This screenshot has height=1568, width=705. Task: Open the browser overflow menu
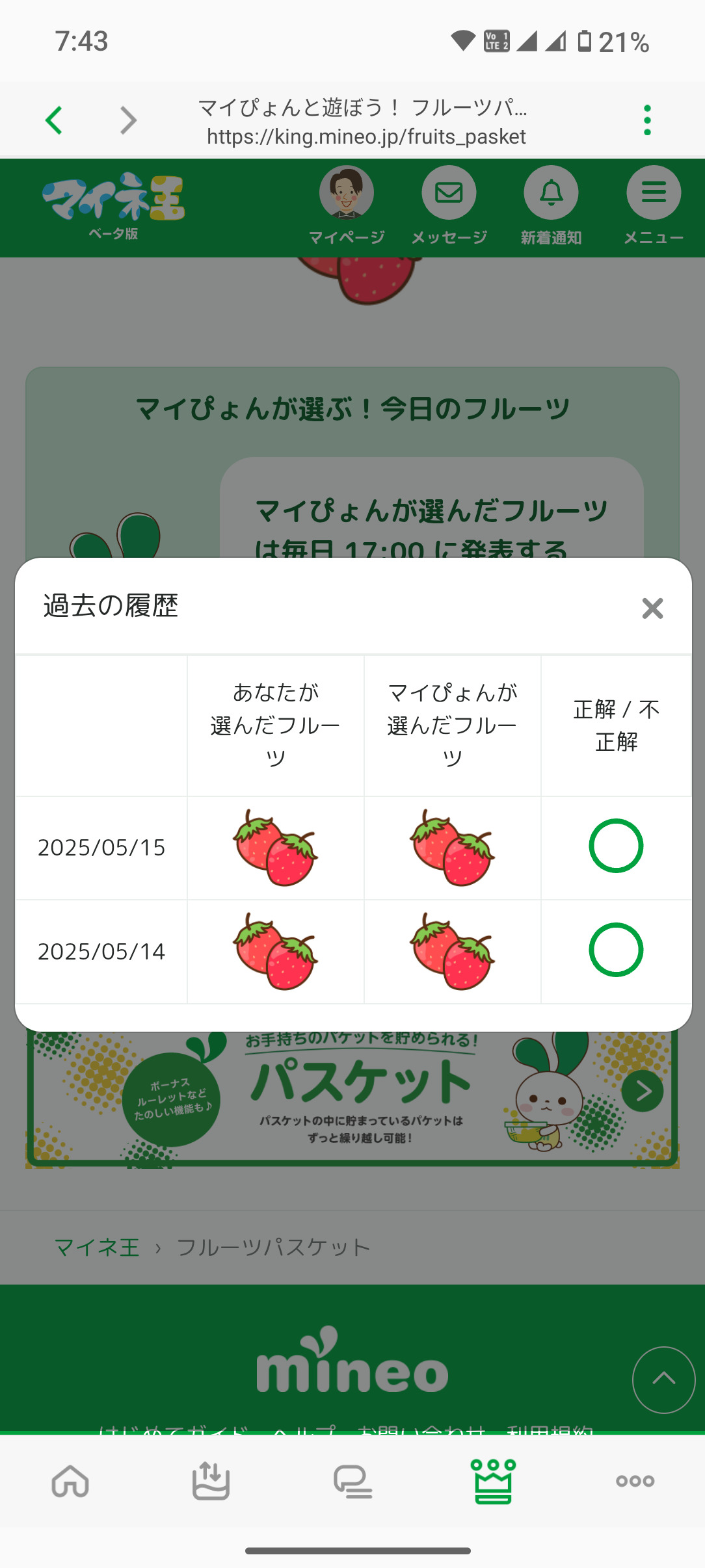646,120
